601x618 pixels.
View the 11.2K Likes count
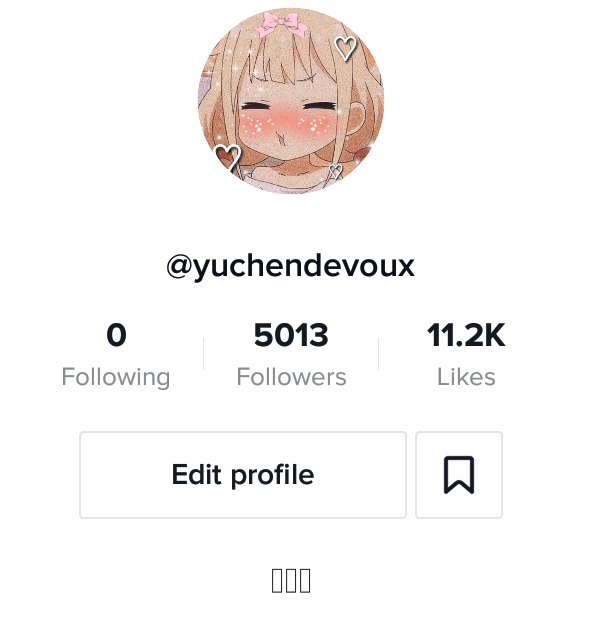(466, 354)
